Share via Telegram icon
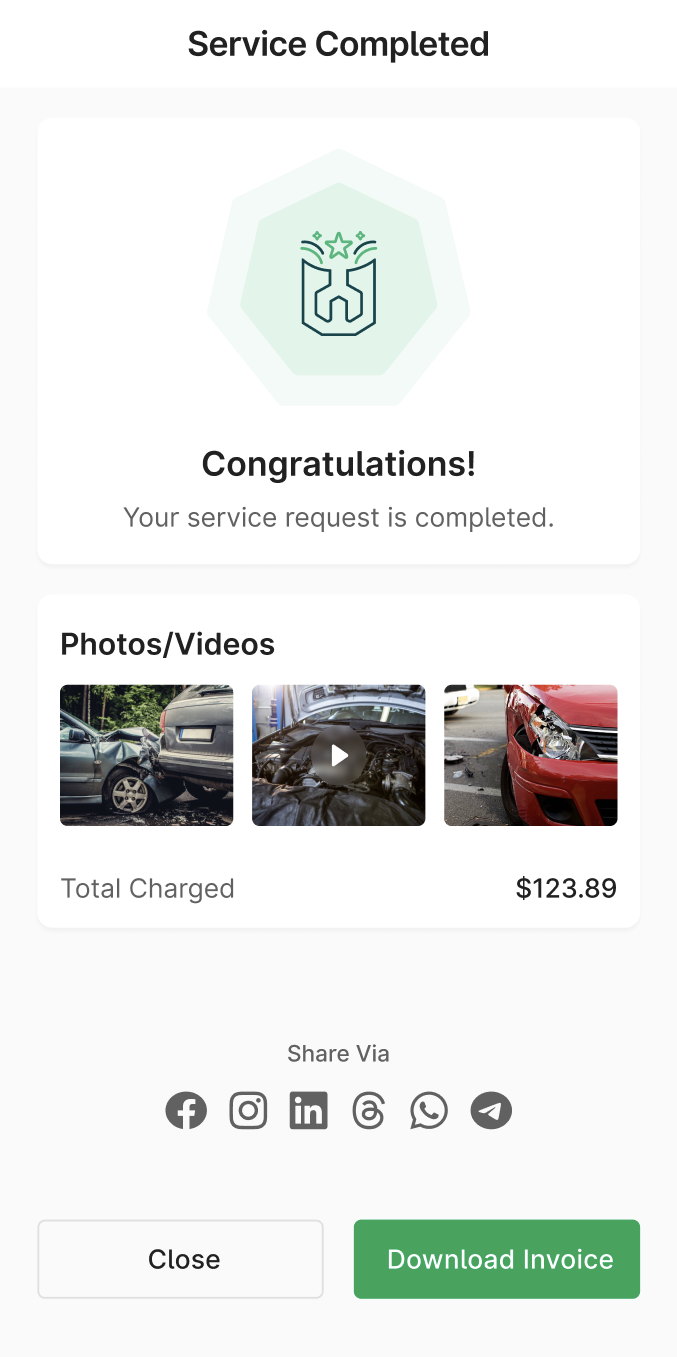The width and height of the screenshot is (677, 1357). pos(491,1111)
